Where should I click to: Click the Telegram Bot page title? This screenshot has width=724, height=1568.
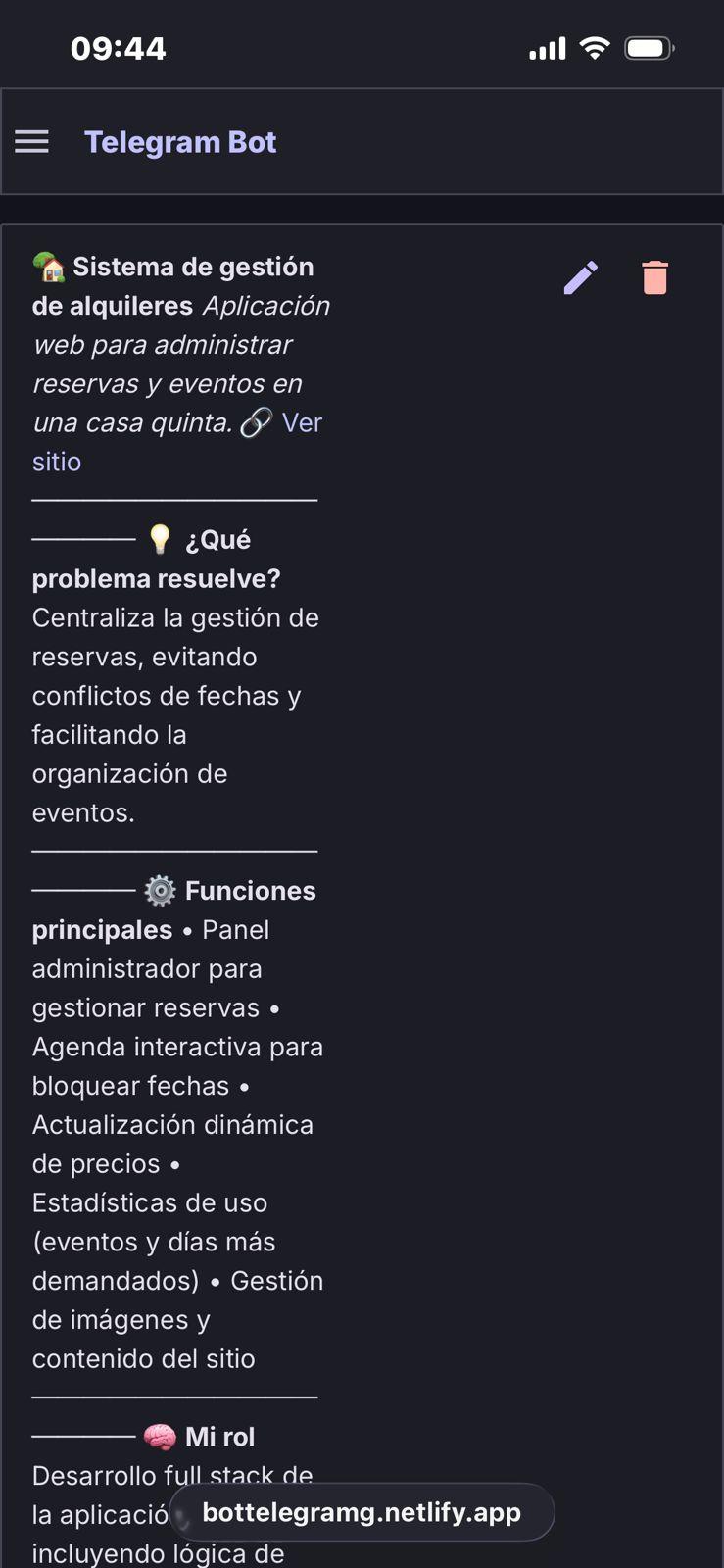180,141
